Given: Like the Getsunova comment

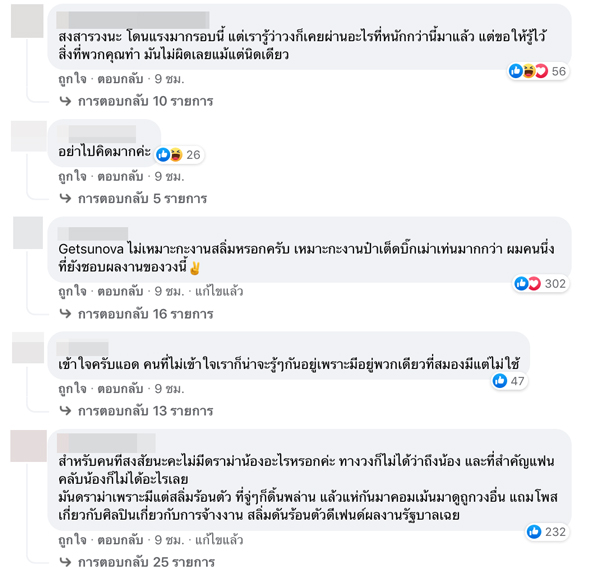Looking at the screenshot, I should tap(72, 291).
